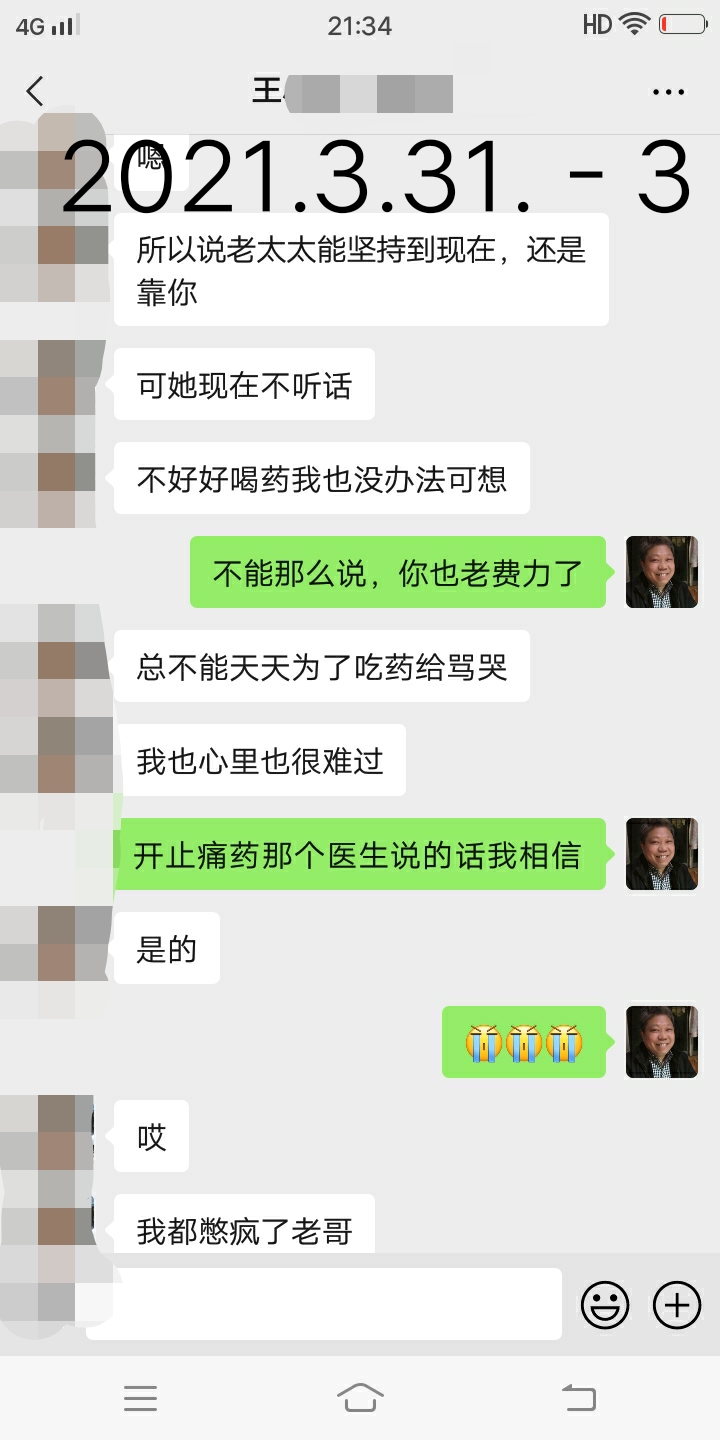Open sender avatar beside 不能那么说 message
Viewport: 720px width, 1440px height.
click(x=661, y=572)
